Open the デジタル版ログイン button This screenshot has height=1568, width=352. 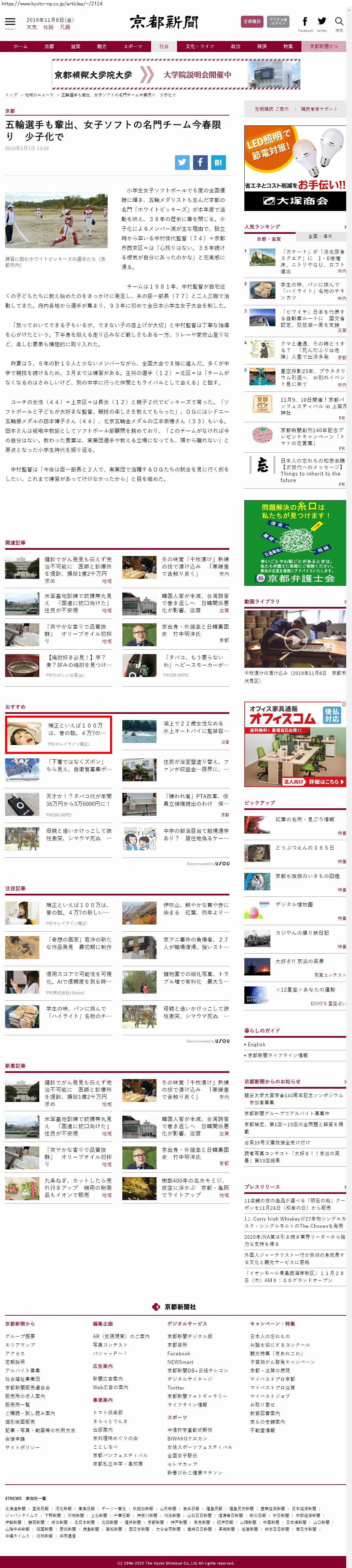pos(278,22)
